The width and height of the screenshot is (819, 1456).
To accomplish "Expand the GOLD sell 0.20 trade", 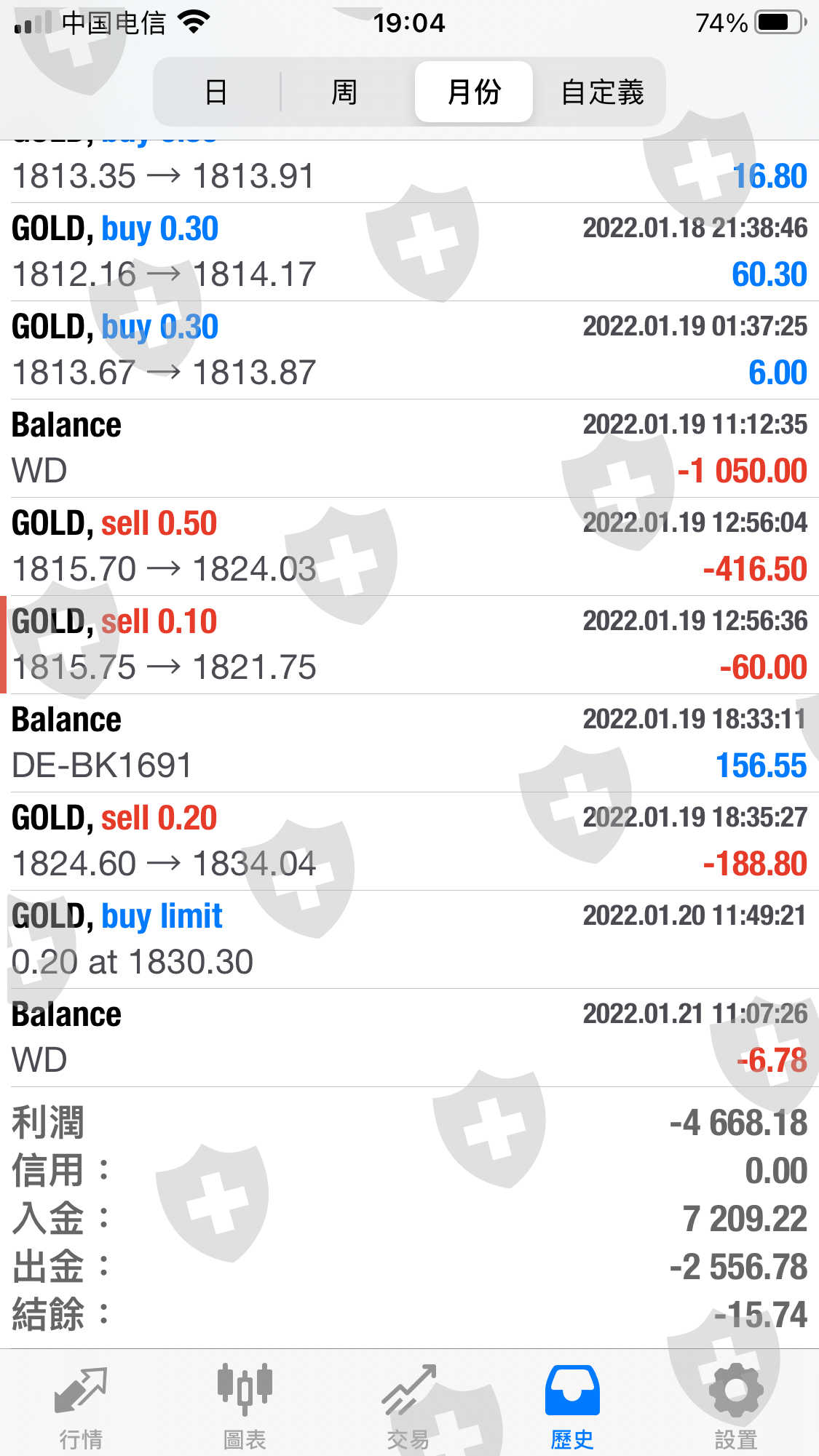I will click(409, 841).
